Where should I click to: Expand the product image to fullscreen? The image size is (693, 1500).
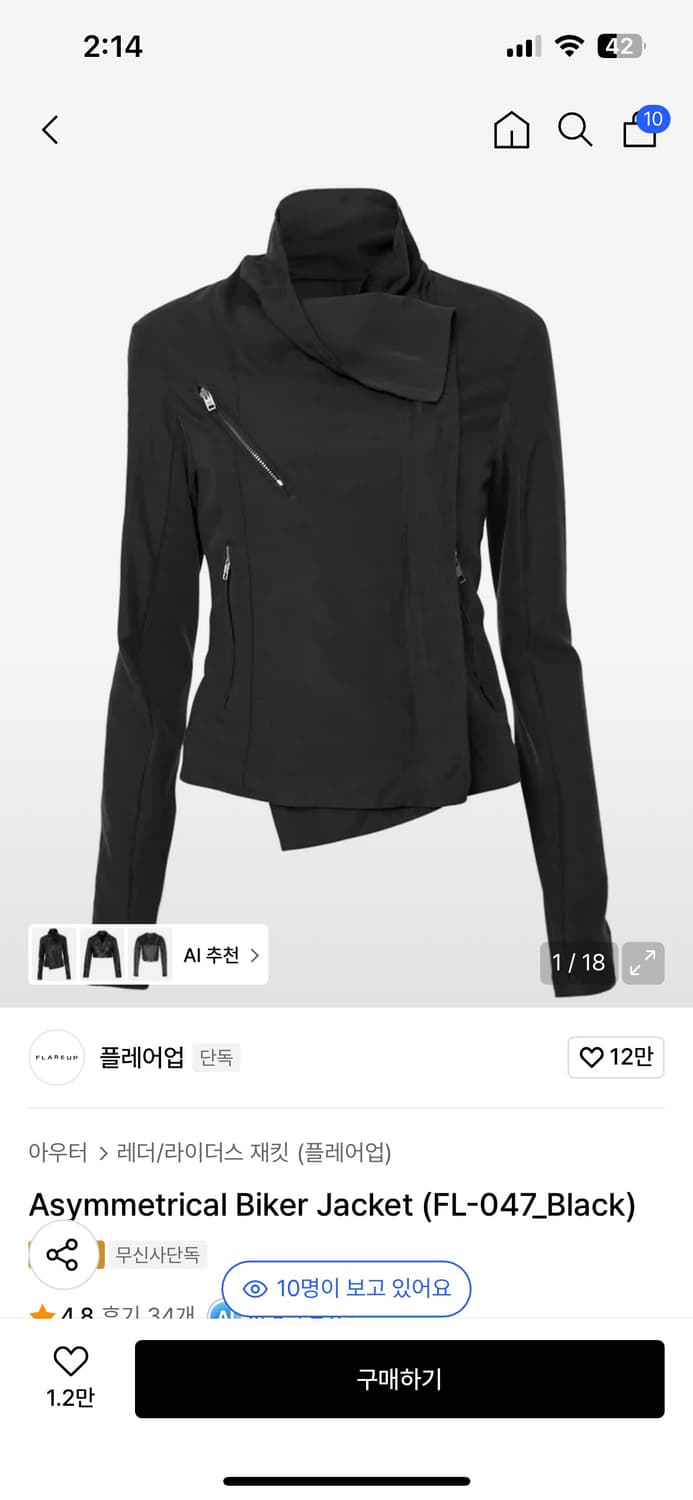[643, 963]
